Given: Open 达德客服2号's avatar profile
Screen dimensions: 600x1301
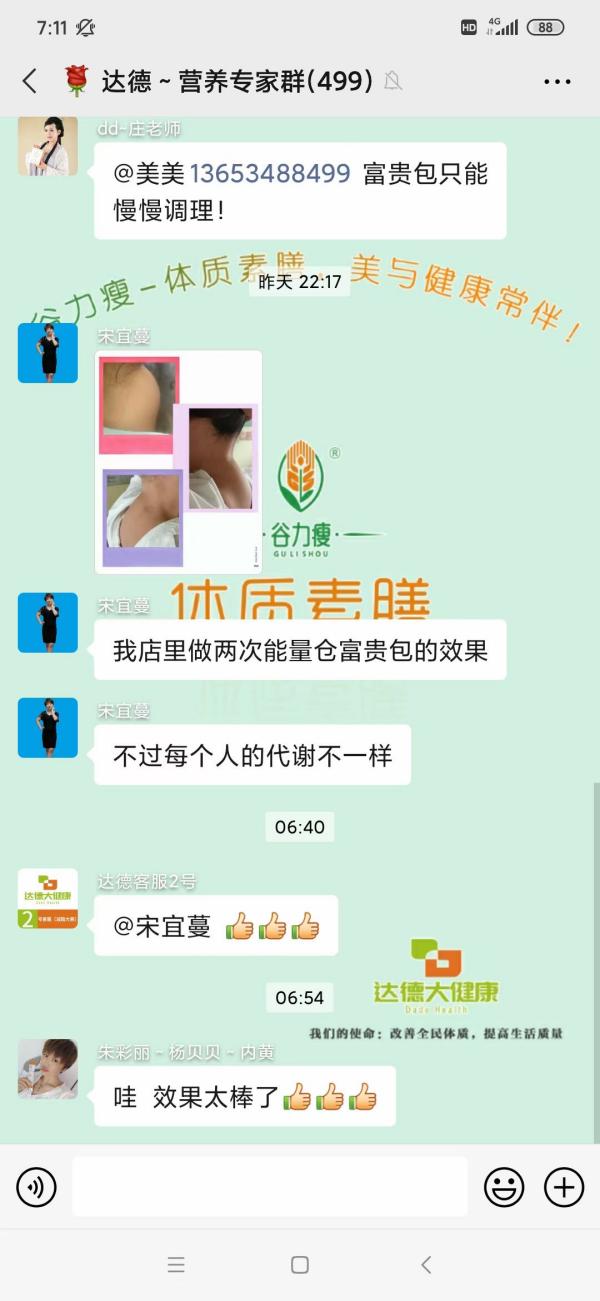Looking at the screenshot, I should coord(47,898).
